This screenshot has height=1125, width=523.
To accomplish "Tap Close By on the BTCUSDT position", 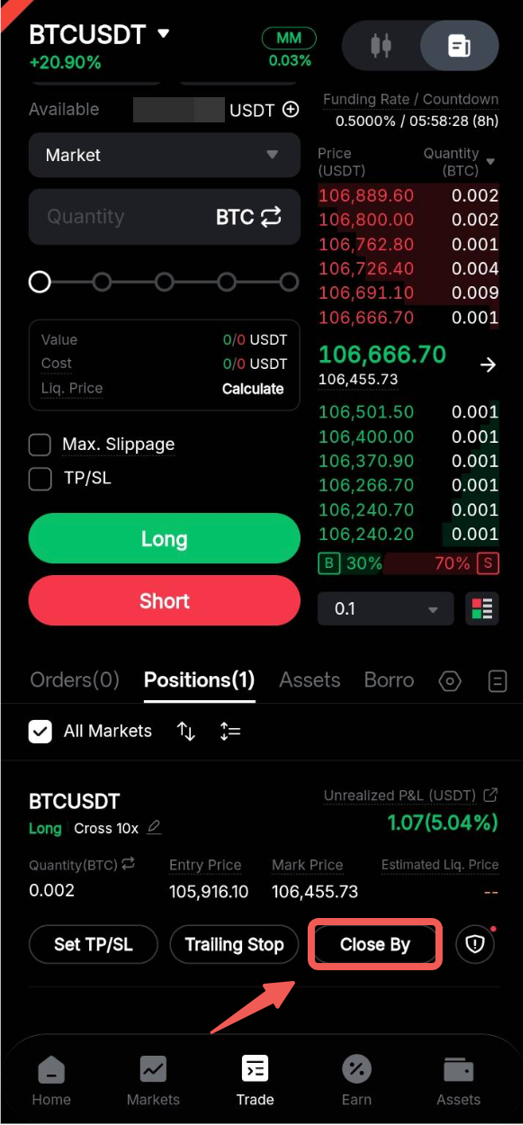I will point(375,944).
